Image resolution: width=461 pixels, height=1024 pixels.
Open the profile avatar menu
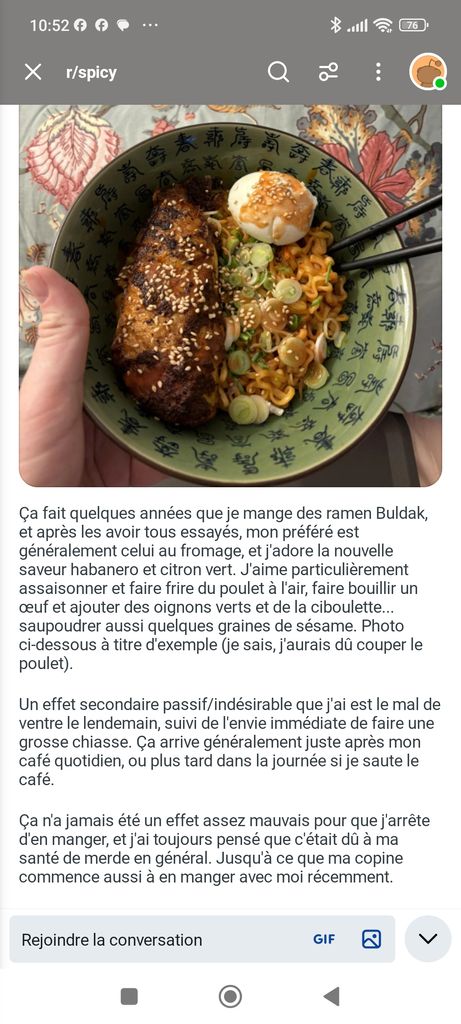coord(428,72)
